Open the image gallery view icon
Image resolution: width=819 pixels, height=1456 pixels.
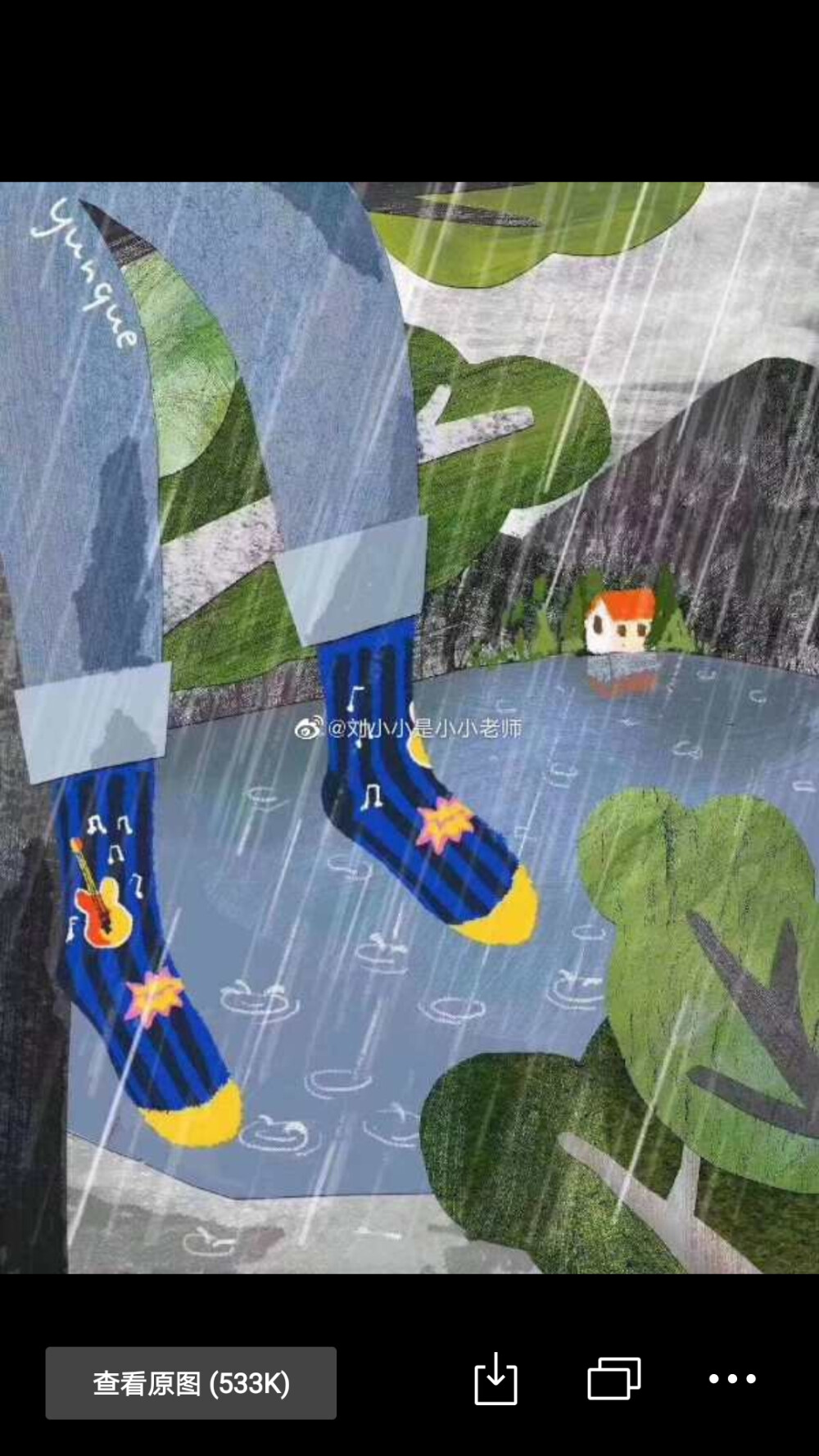point(613,1379)
